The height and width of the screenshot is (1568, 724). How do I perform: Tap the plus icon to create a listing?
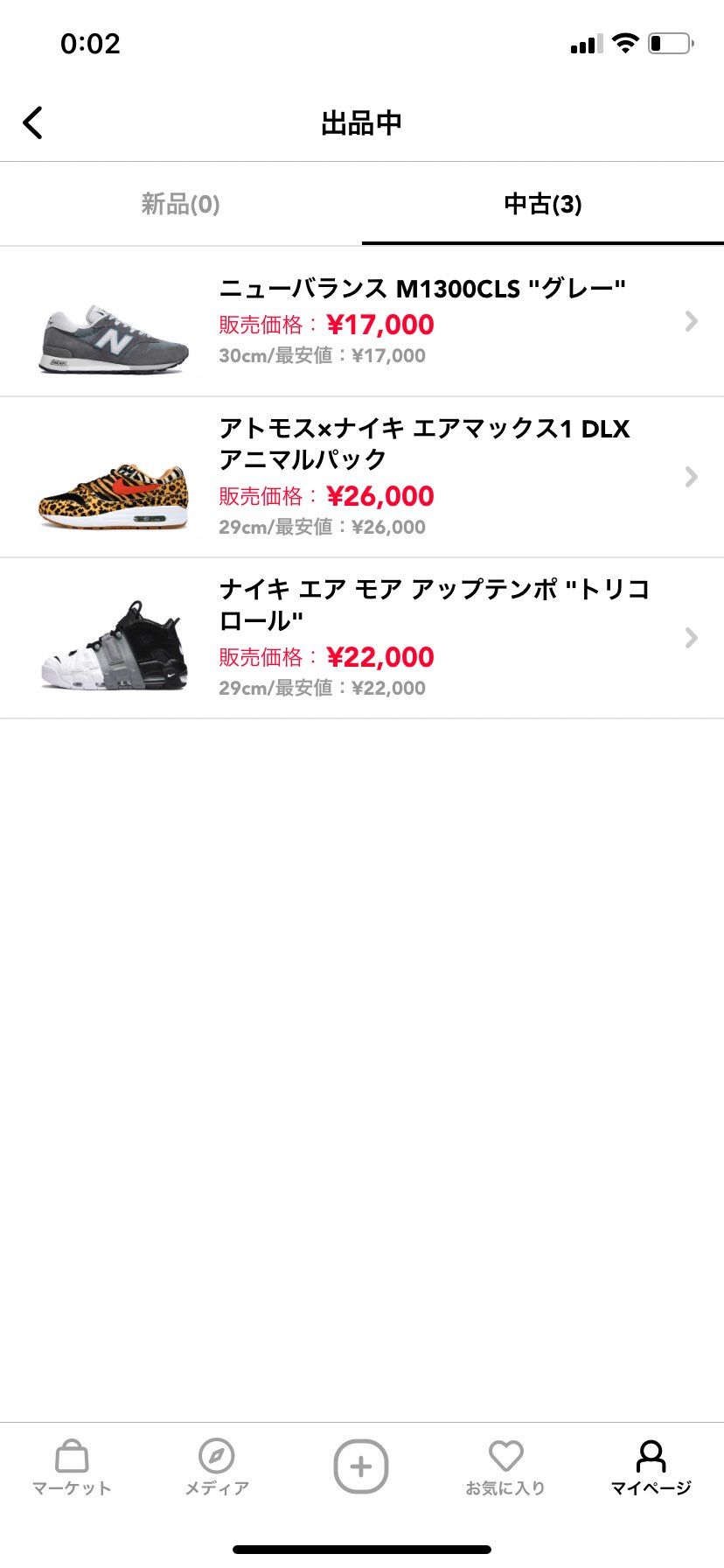coord(361,1459)
